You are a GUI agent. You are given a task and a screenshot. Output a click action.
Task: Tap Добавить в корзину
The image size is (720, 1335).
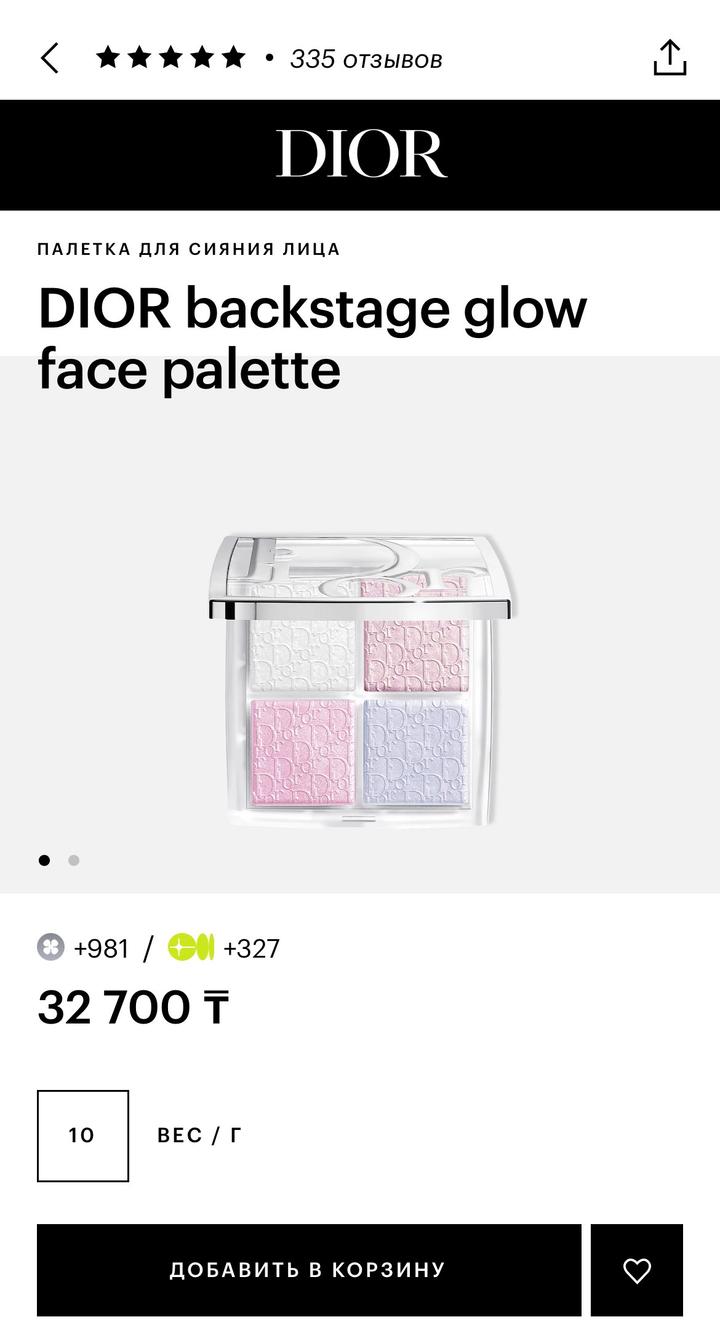pos(308,1270)
